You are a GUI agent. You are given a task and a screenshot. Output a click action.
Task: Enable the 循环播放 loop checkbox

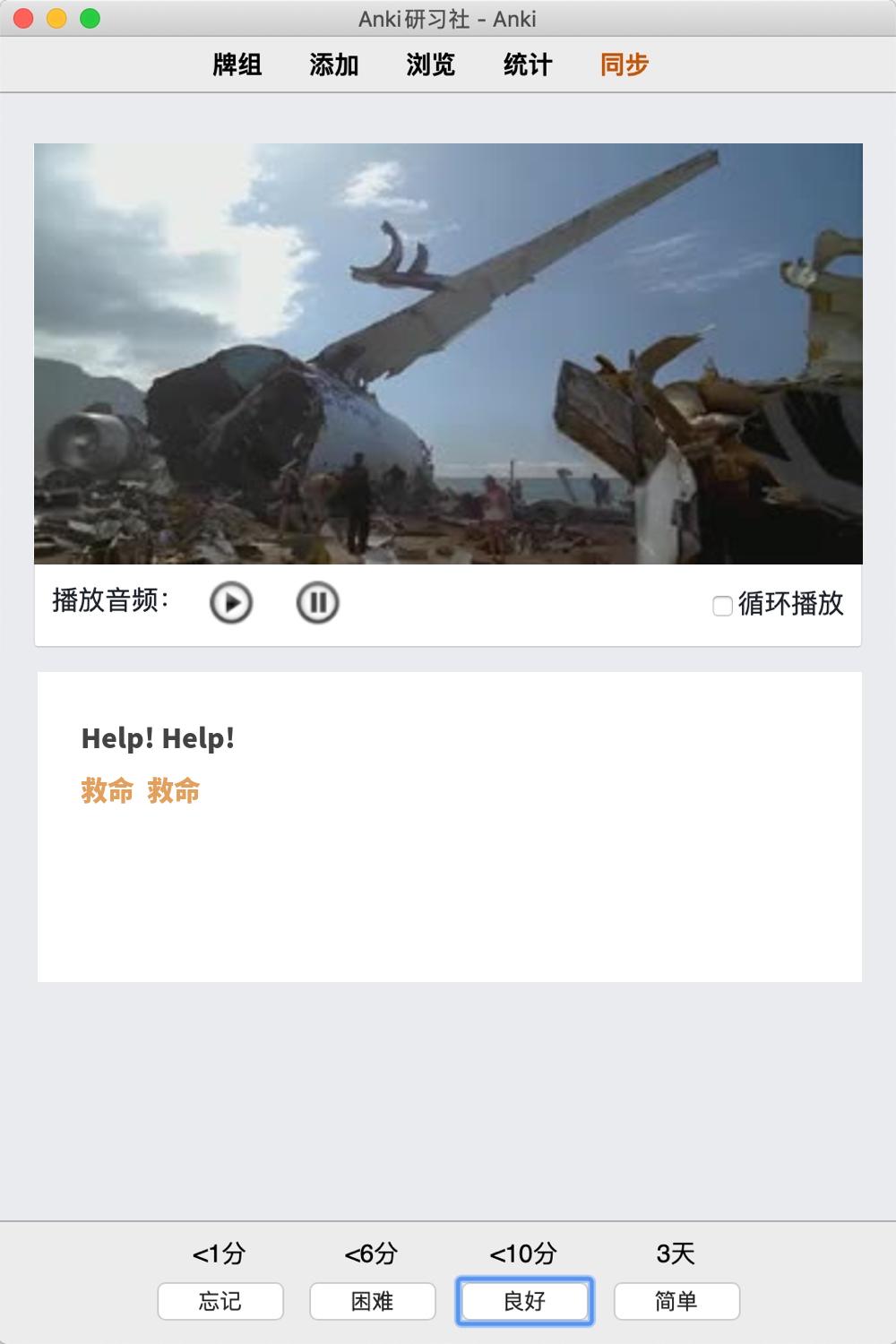[x=722, y=607]
